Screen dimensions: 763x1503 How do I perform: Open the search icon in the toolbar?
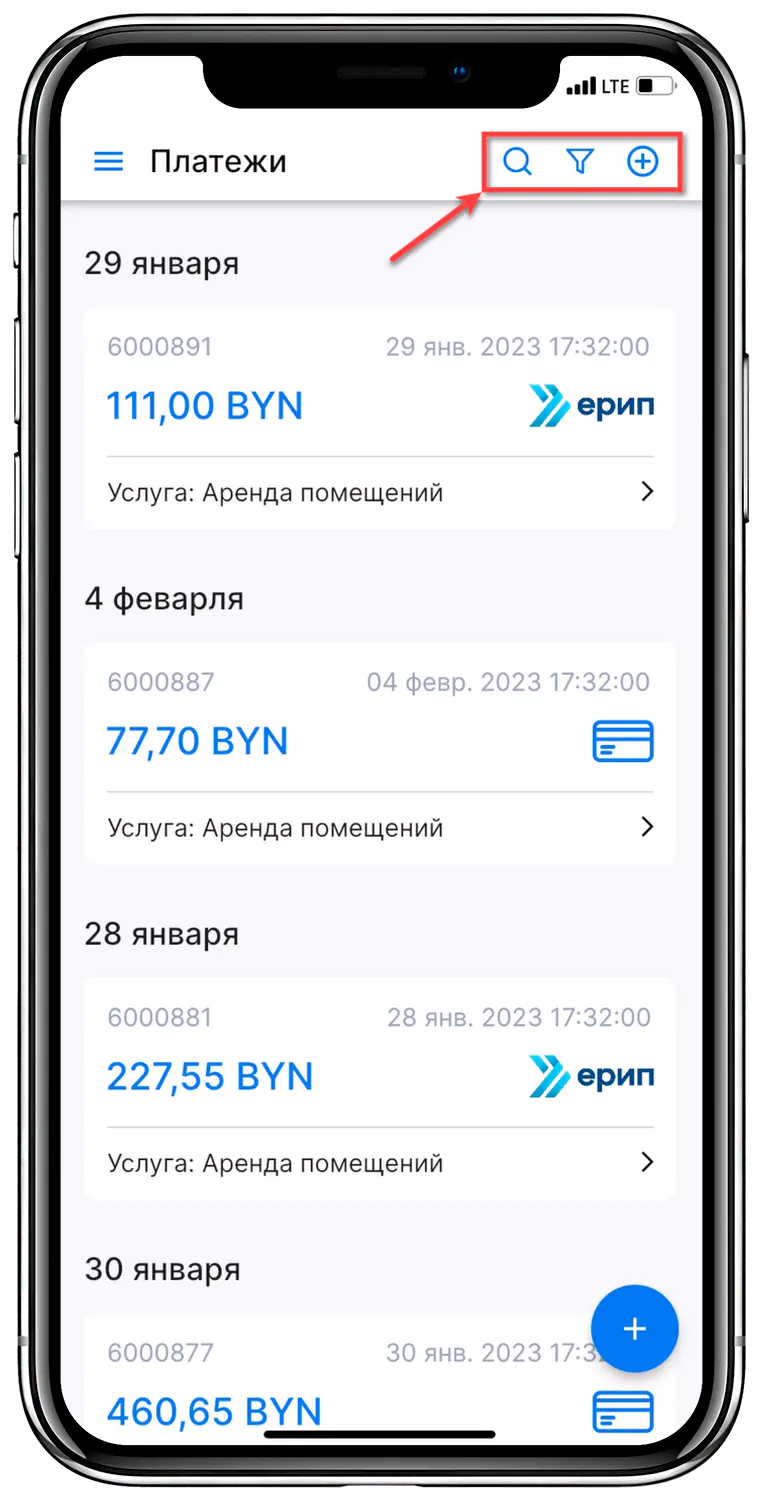click(x=518, y=161)
